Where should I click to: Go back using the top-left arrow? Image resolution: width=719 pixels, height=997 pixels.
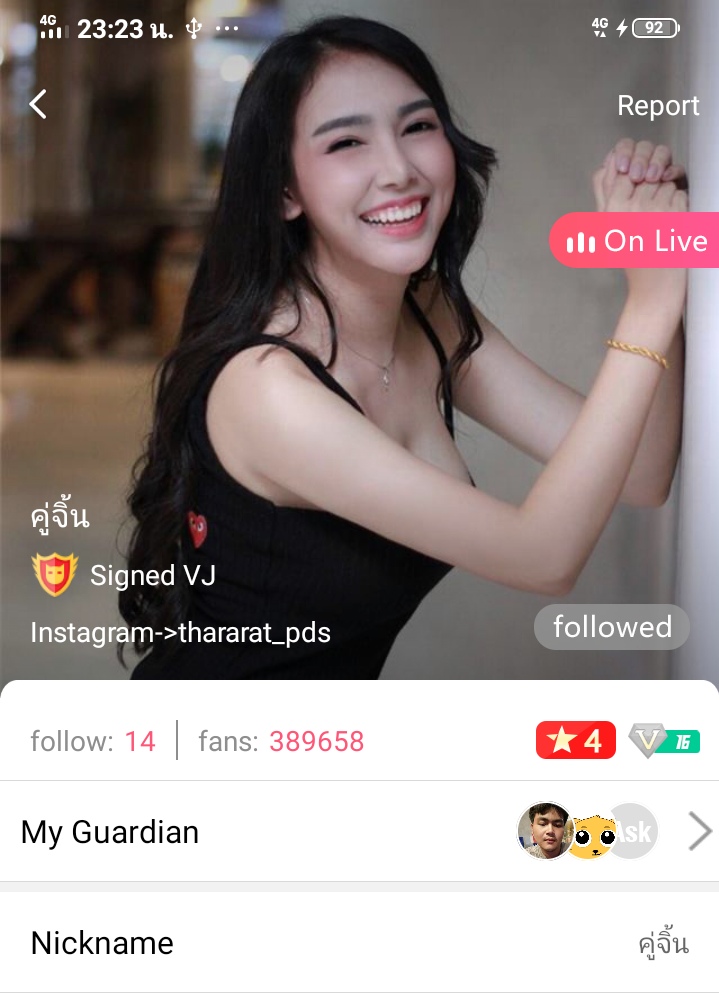pyautogui.click(x=38, y=104)
